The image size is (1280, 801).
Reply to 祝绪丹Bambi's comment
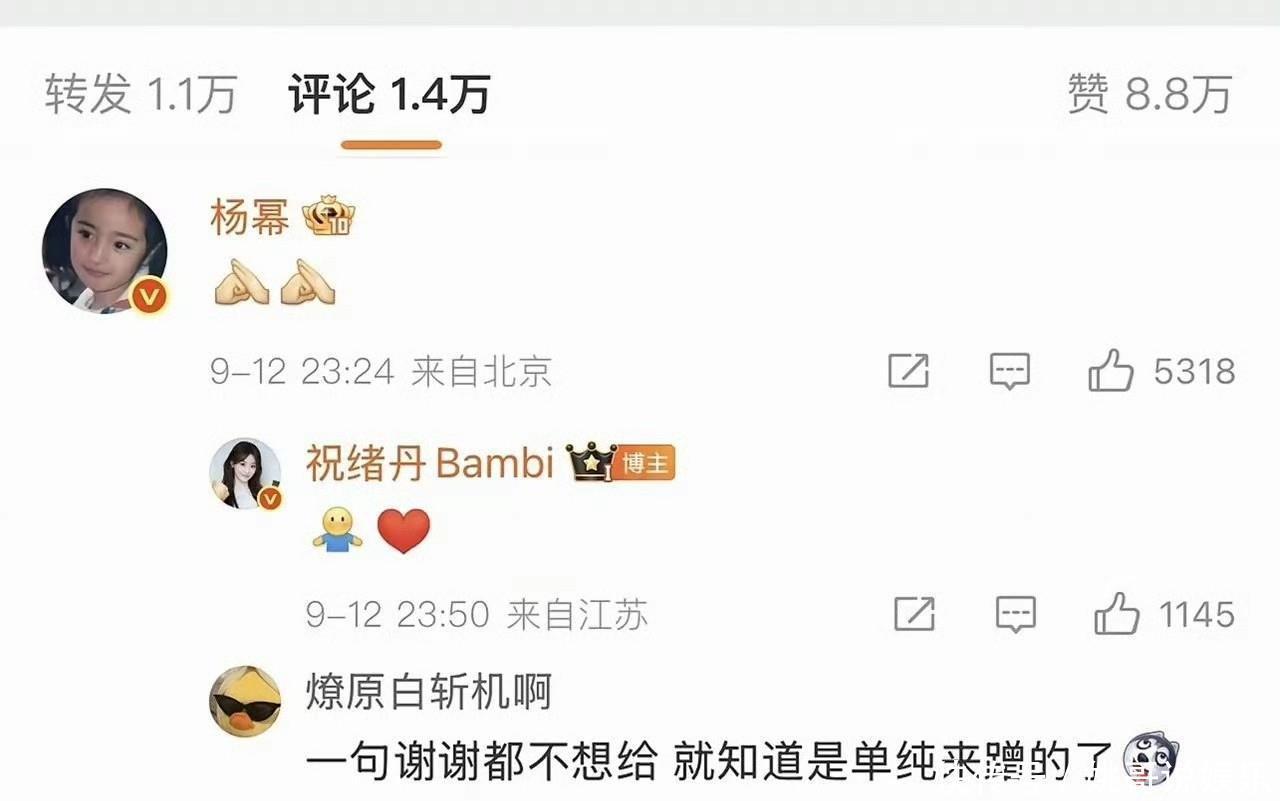tap(1016, 614)
